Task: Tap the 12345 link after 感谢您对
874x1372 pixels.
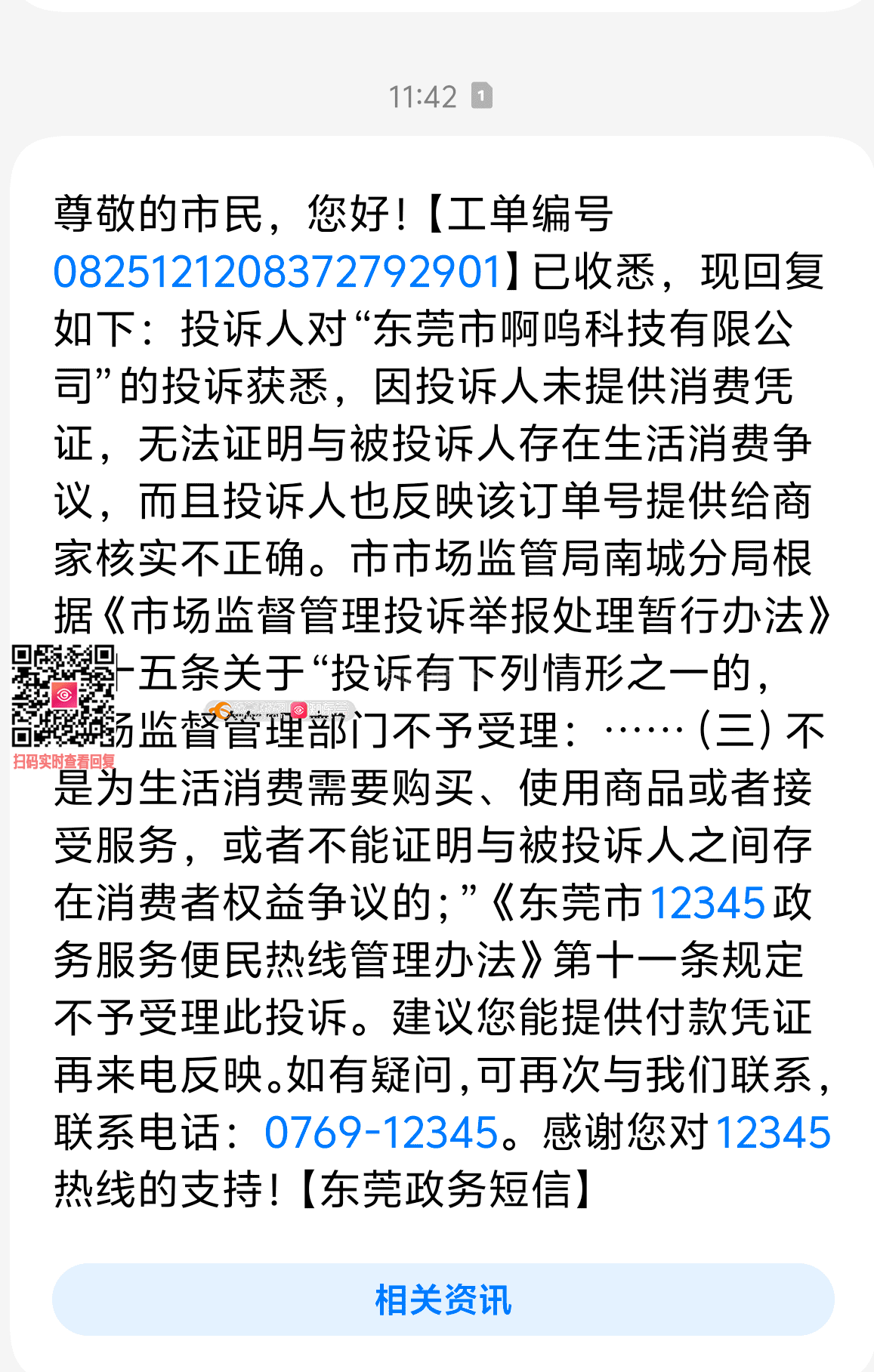Action: pyautogui.click(x=772, y=1133)
